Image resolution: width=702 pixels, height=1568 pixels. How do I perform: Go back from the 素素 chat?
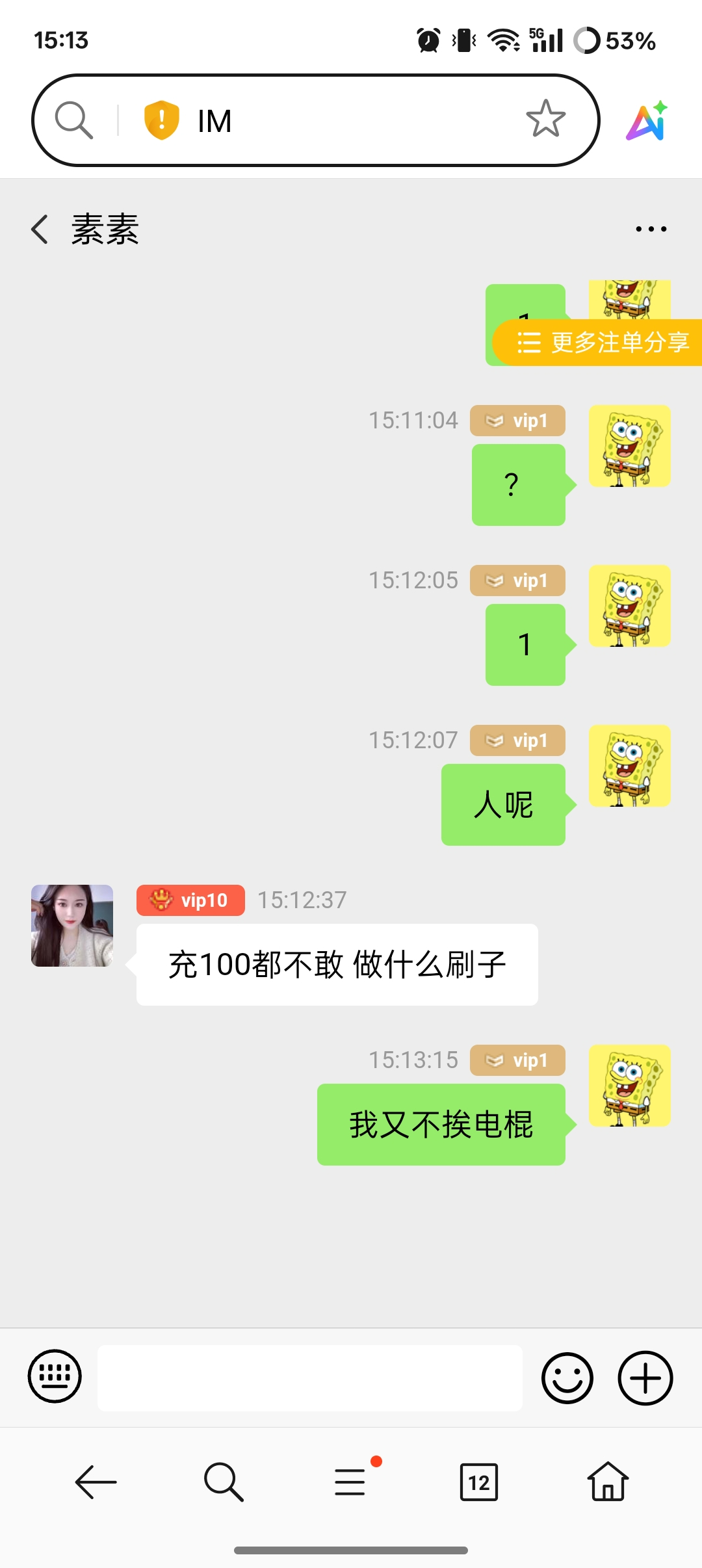coord(40,229)
